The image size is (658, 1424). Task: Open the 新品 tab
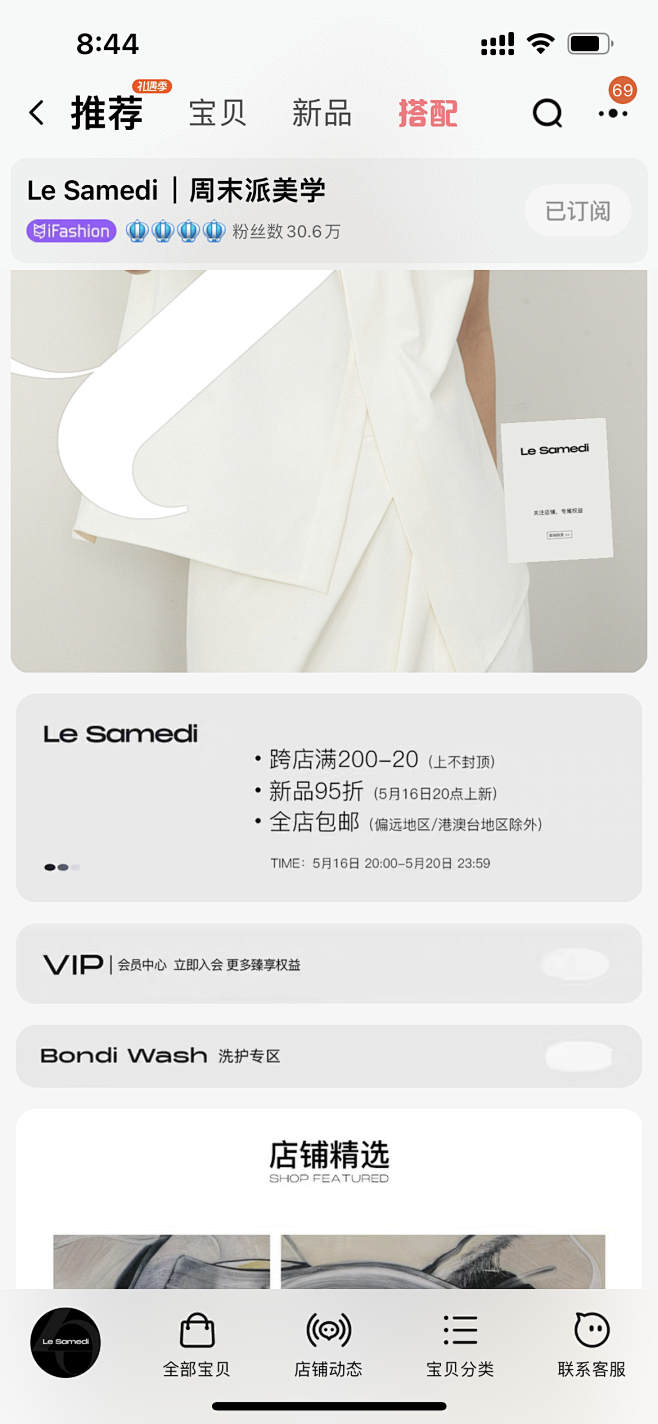[322, 113]
